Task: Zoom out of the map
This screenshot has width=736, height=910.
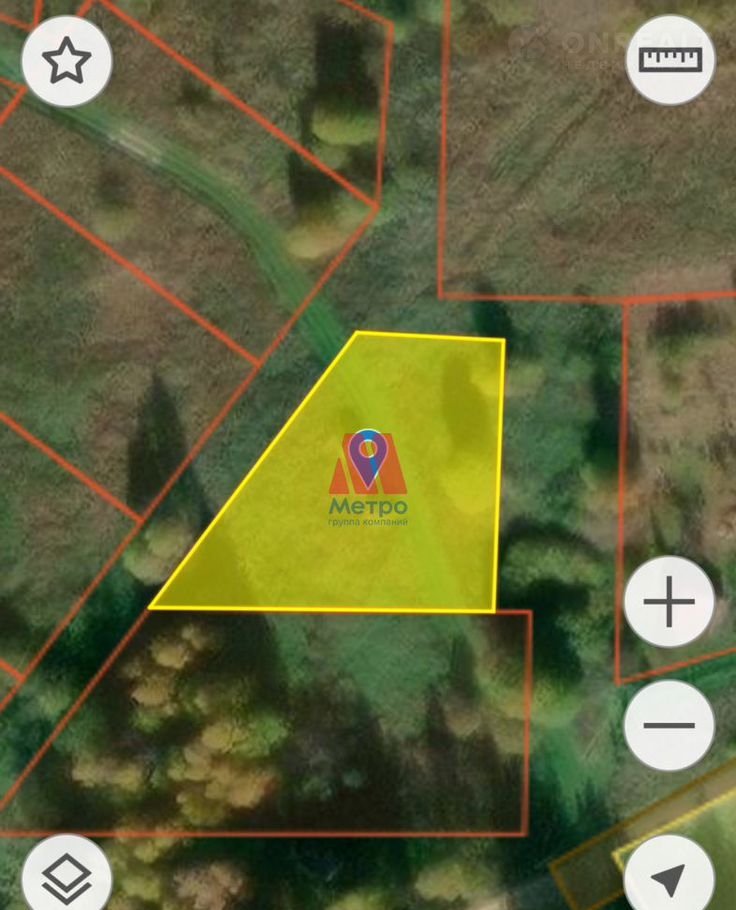Action: pyautogui.click(x=669, y=725)
